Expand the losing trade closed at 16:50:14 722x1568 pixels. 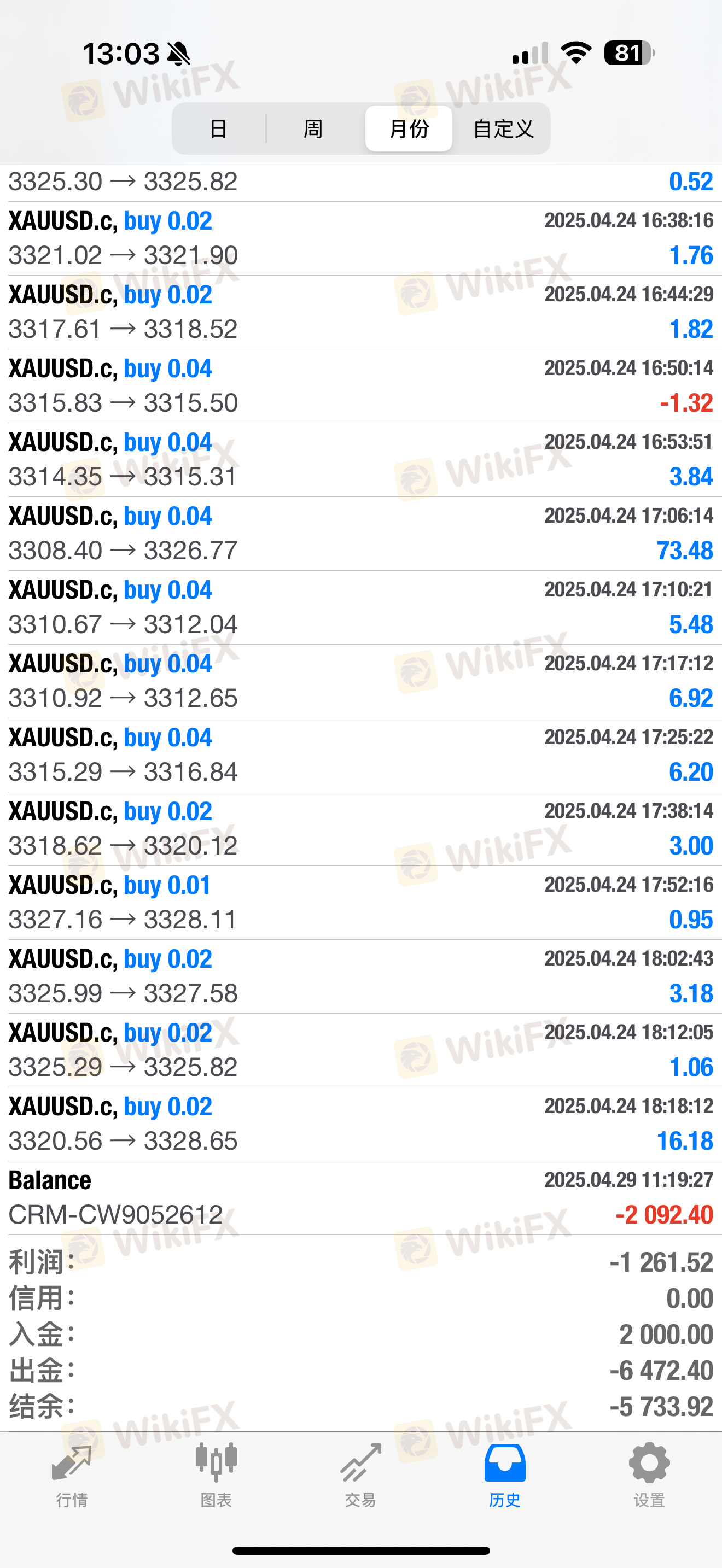point(361,386)
